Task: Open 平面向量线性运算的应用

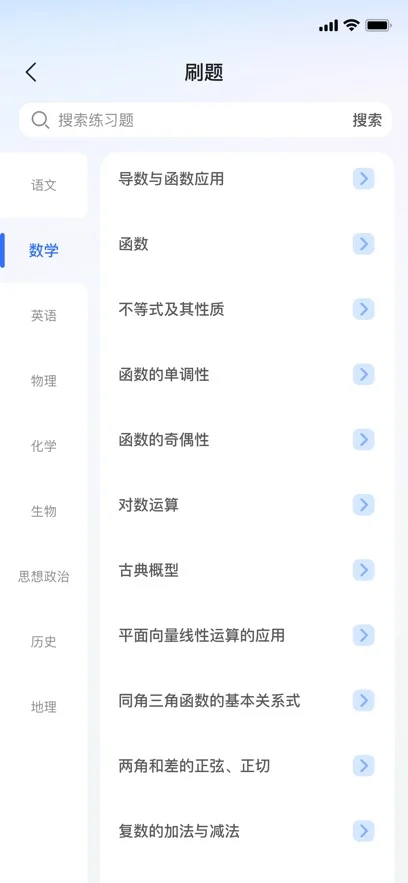Action: (247, 636)
